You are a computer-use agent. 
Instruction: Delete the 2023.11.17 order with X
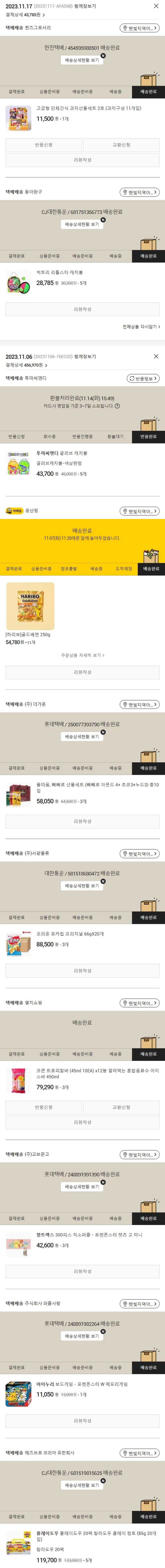coord(156,6)
